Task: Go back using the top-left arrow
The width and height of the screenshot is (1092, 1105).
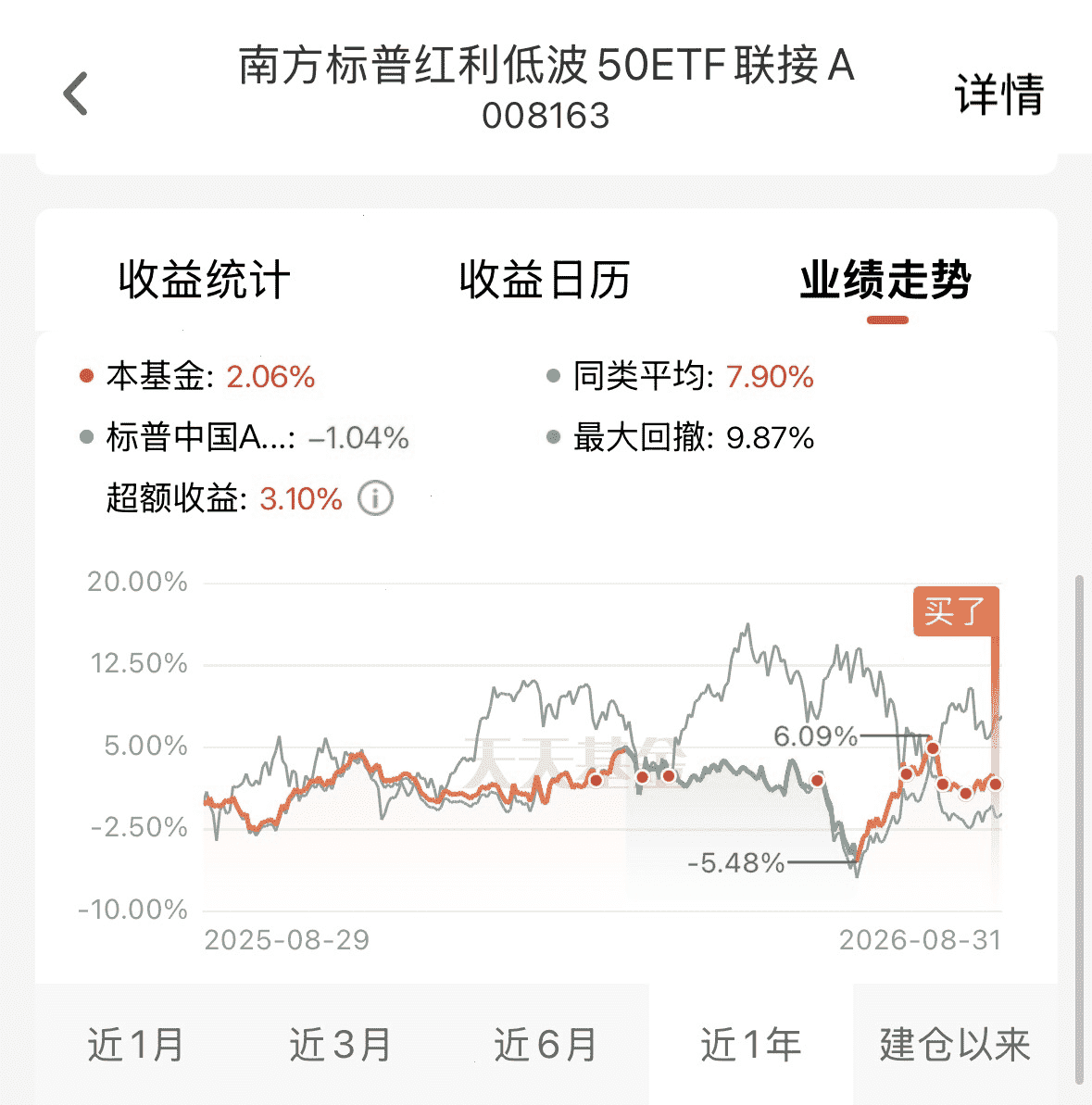Action: tap(75, 93)
